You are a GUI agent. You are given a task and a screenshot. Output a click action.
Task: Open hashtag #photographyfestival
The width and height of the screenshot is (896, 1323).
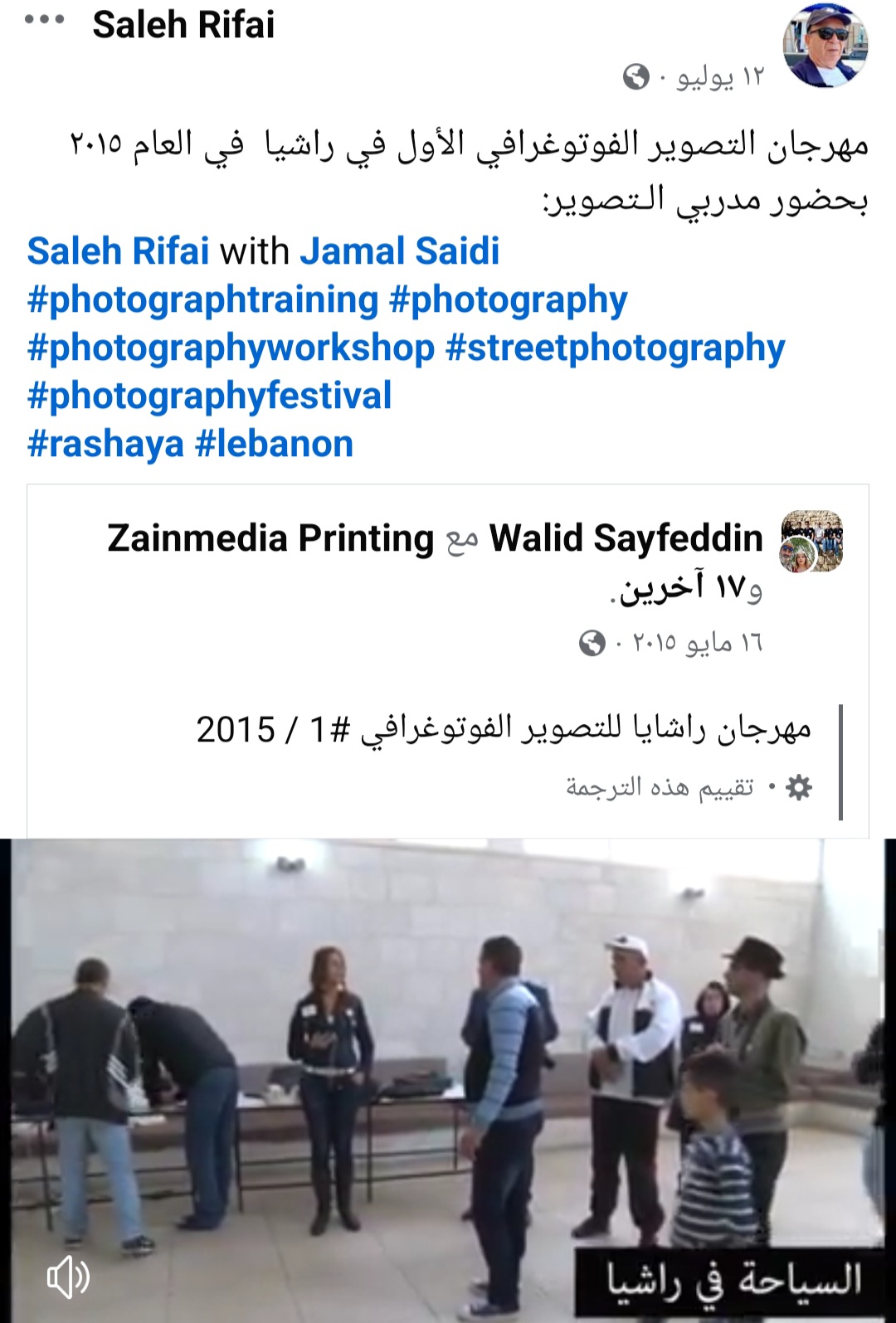click(209, 396)
